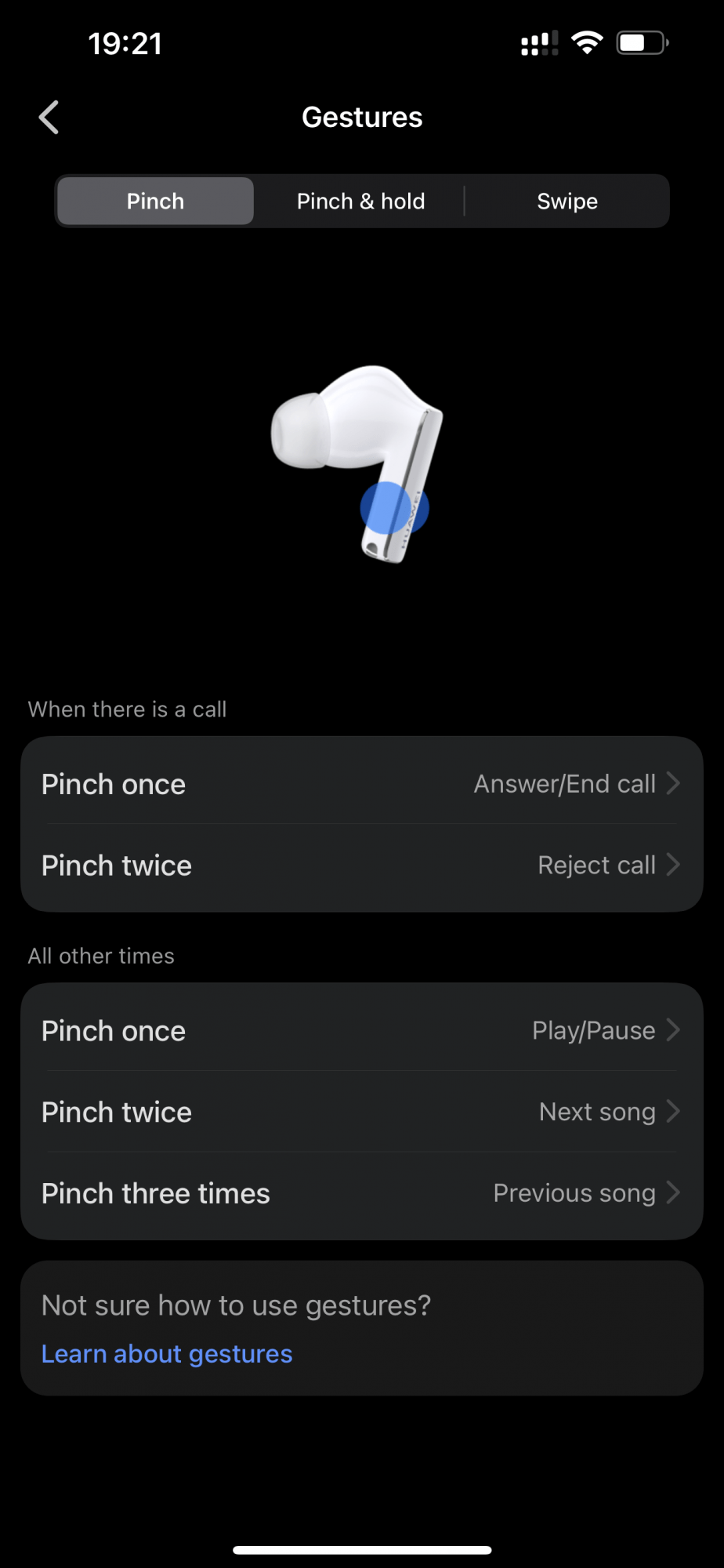Go back from Gestures screen
Image resolution: width=724 pixels, height=1568 pixels.
[49, 118]
